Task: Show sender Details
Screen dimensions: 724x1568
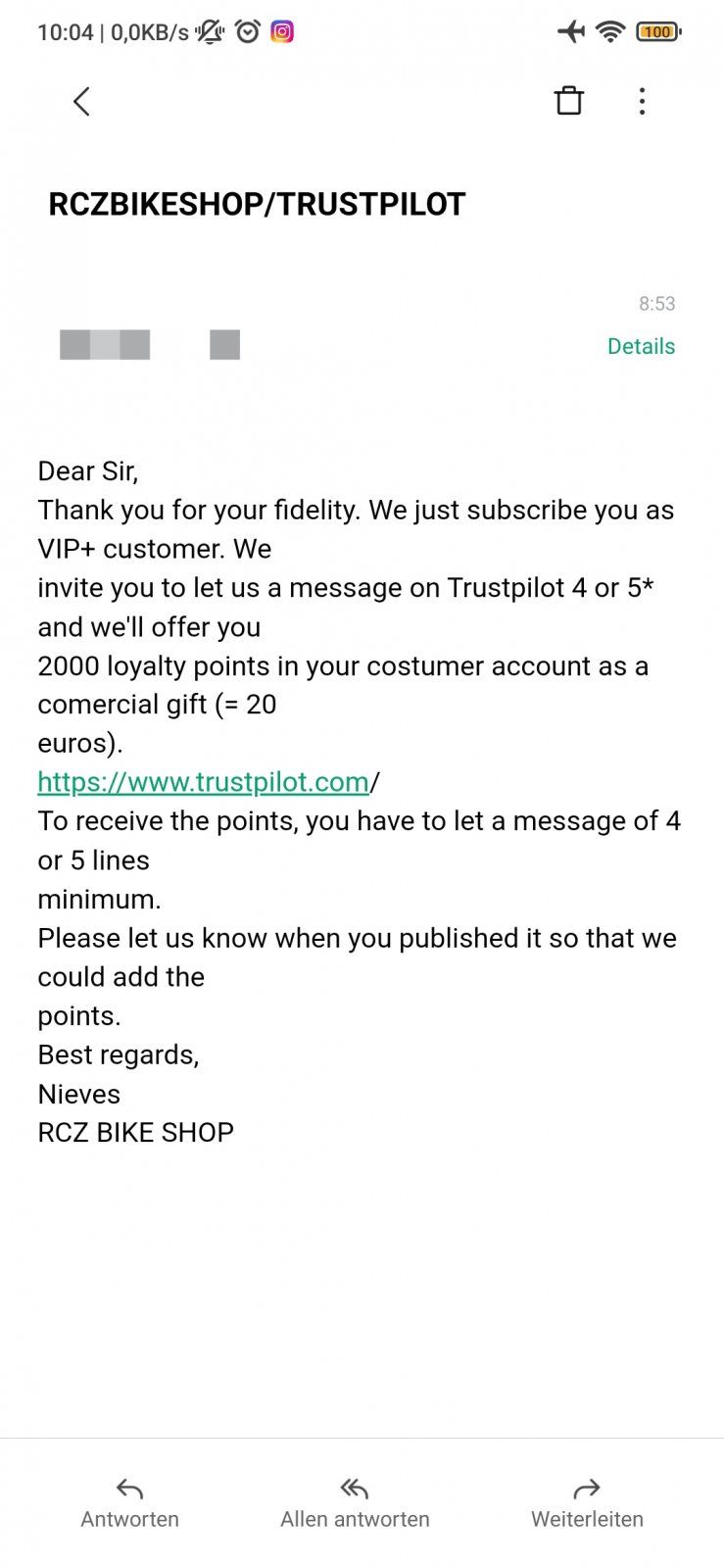Action: pyautogui.click(x=641, y=346)
